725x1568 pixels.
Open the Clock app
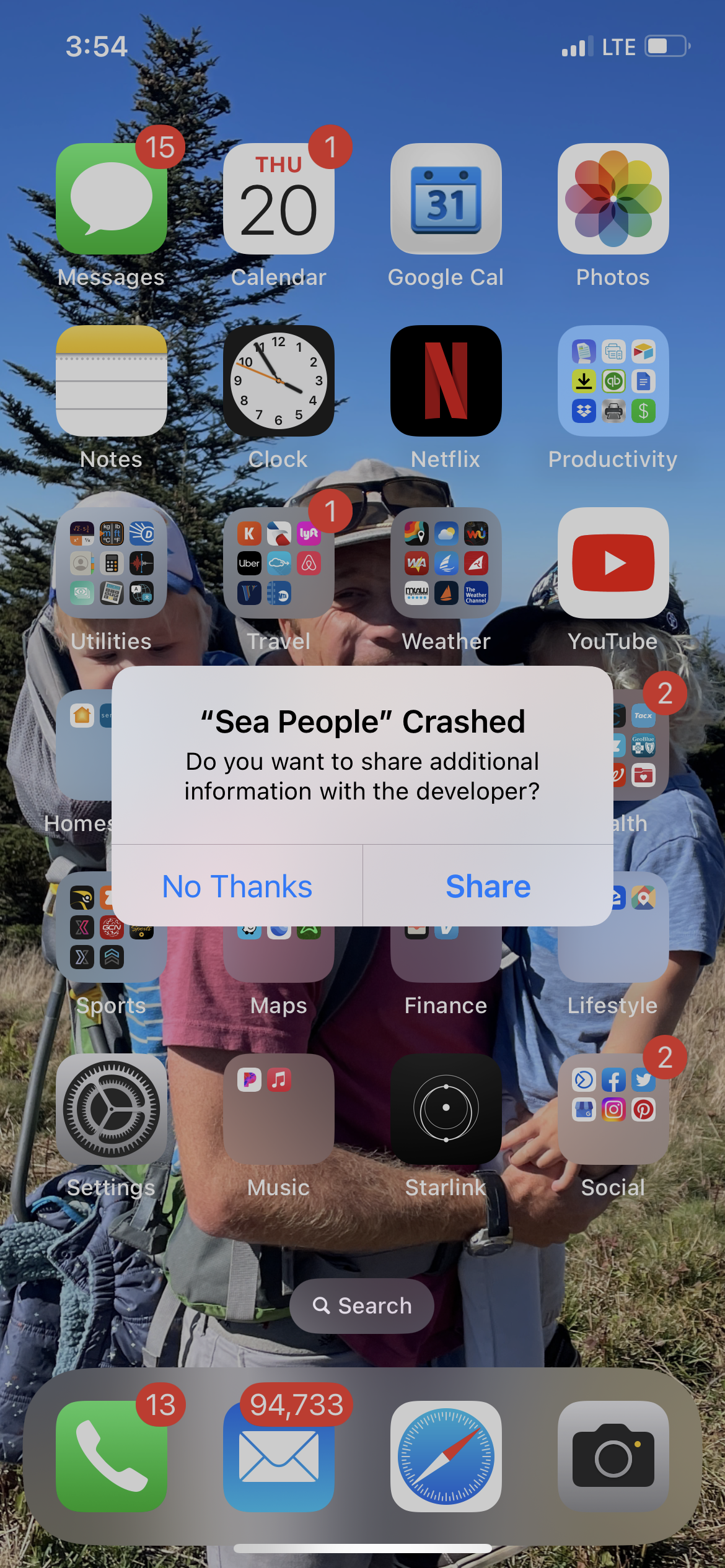tap(279, 381)
